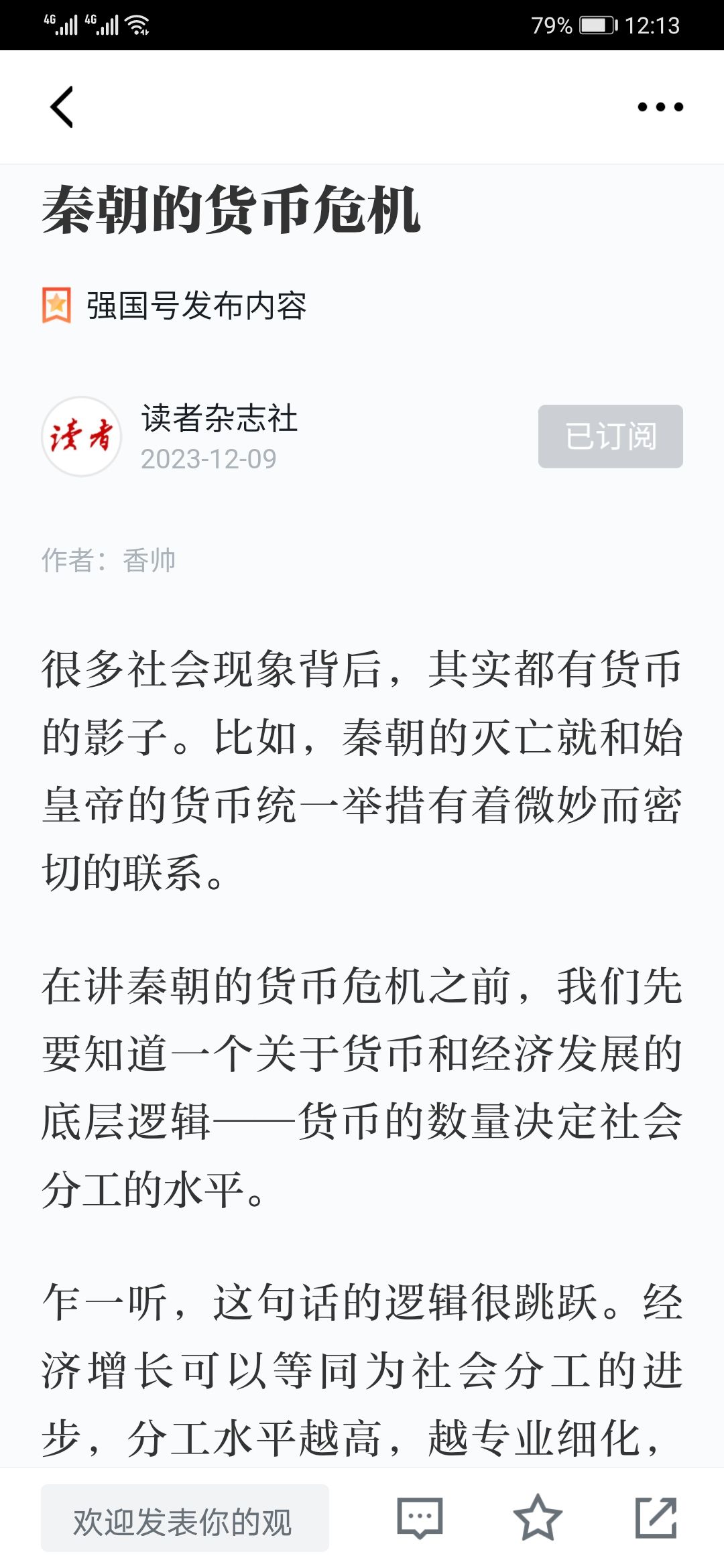The width and height of the screenshot is (724, 1568).
Task: Open the 读者杂志社 publisher name
Action: pos(219,418)
